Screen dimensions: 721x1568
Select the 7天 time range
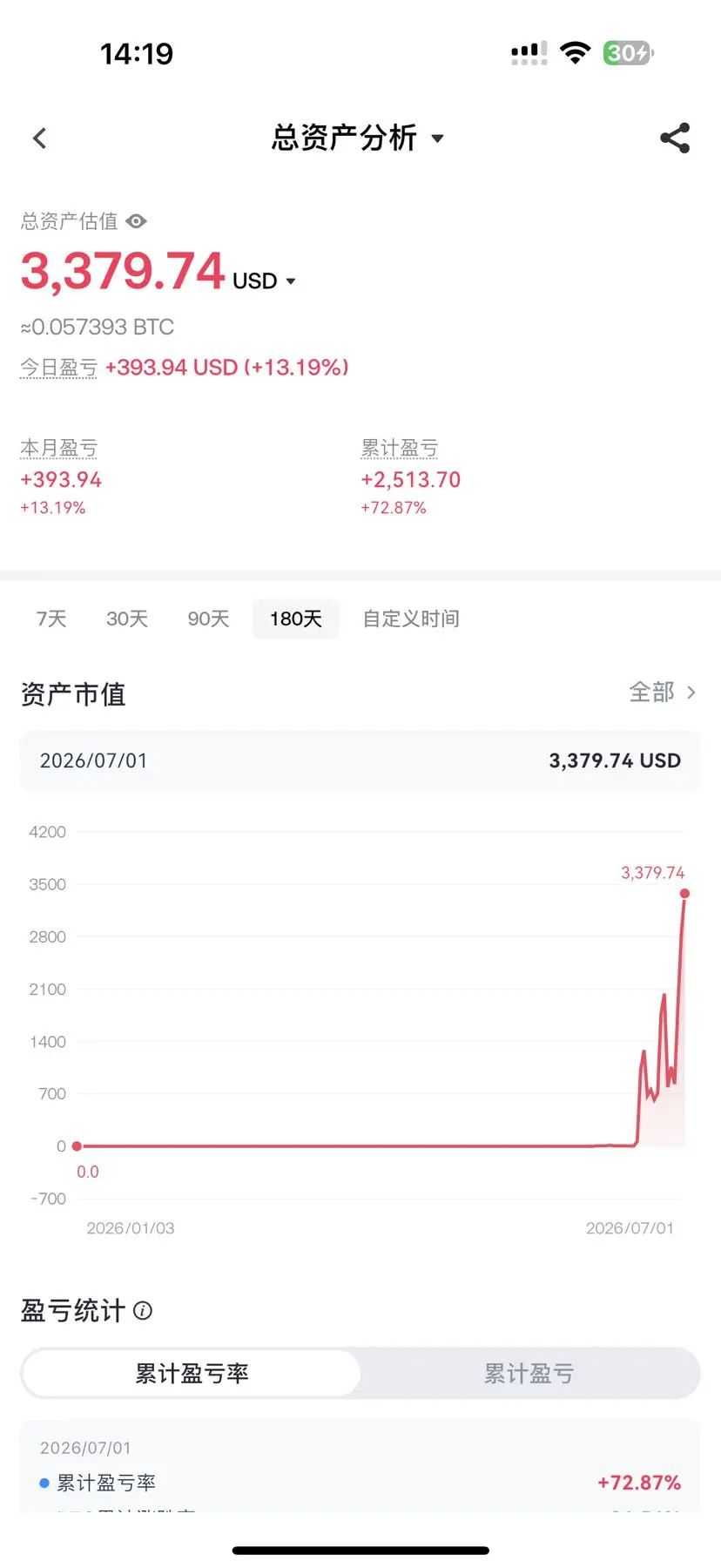pos(51,618)
